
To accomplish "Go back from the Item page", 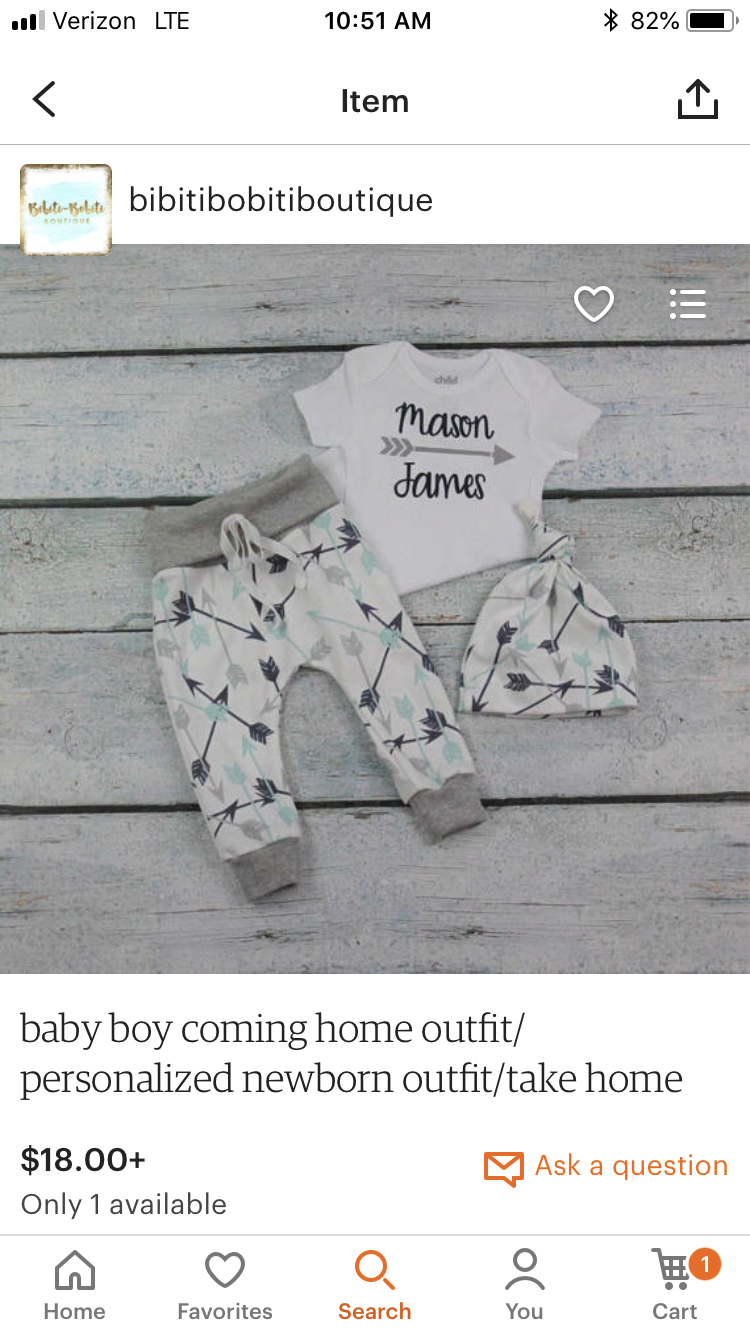I will tap(44, 100).
